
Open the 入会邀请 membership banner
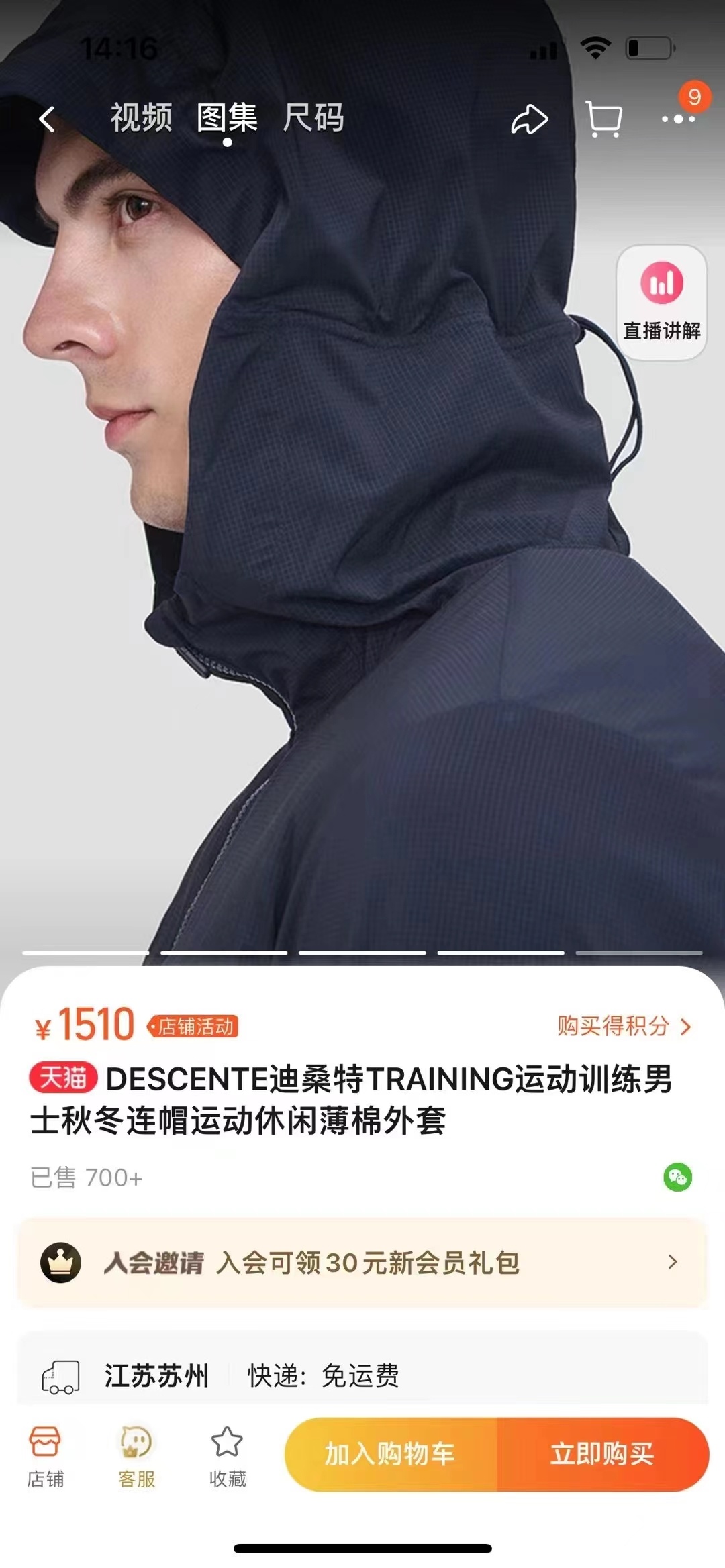pos(362,1262)
